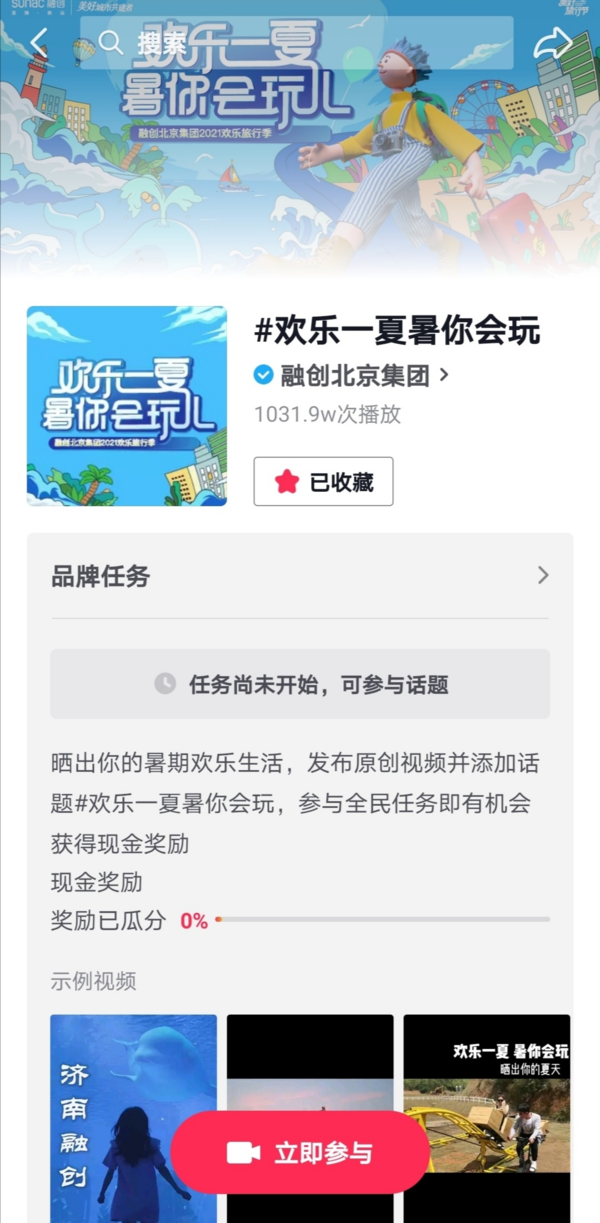The image size is (600, 1223).
Task: Tap the 已收藏 favorite button
Action: pos(323,482)
